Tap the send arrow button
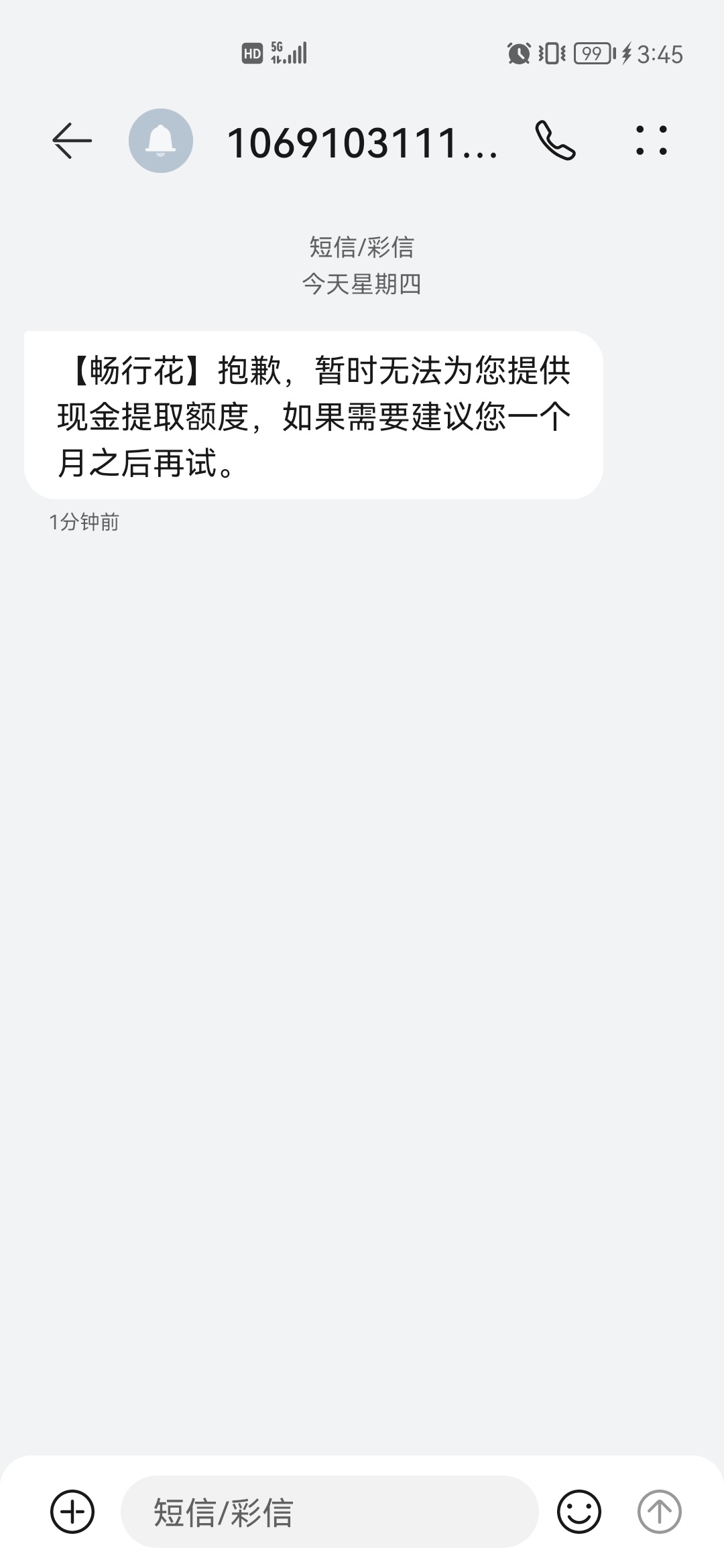 (x=660, y=1511)
